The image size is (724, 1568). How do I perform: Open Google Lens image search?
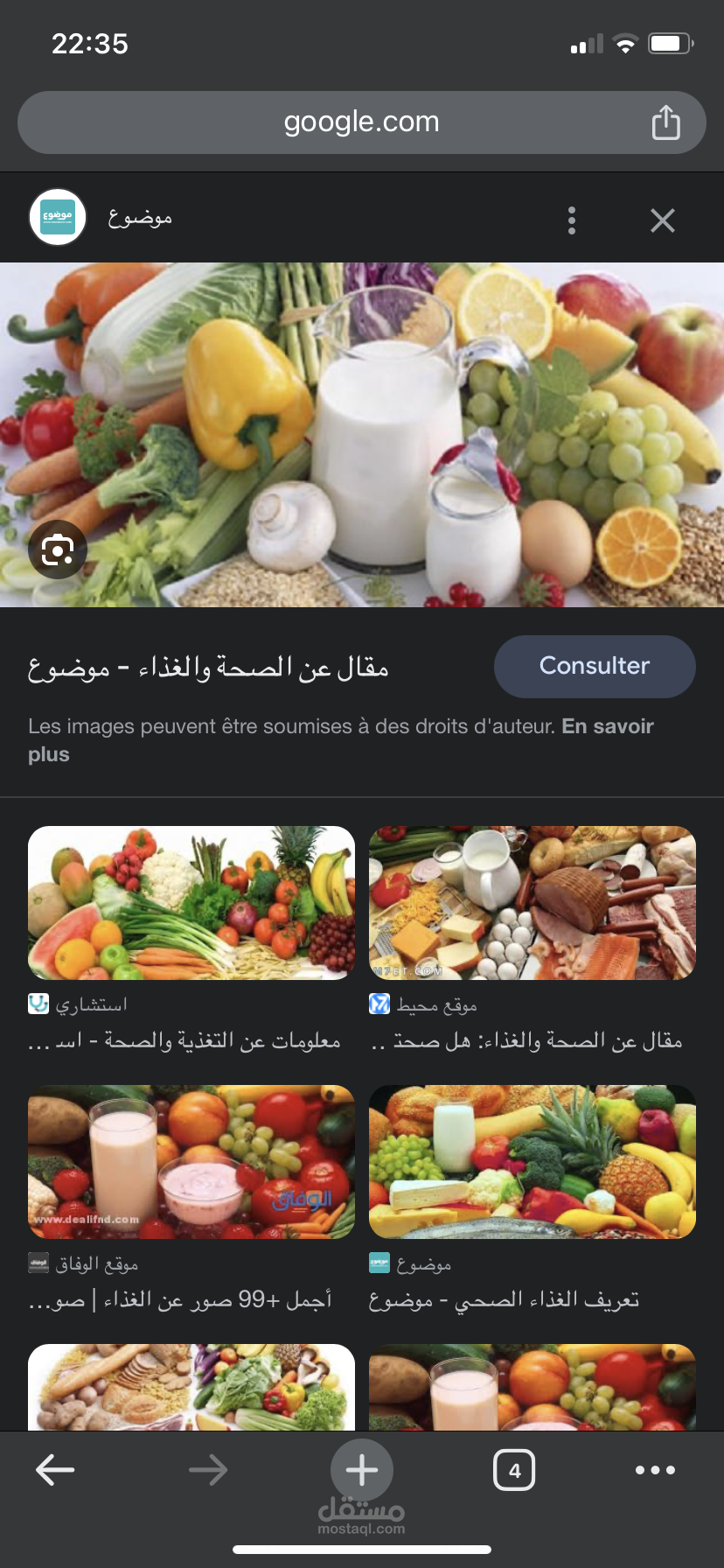tap(58, 549)
